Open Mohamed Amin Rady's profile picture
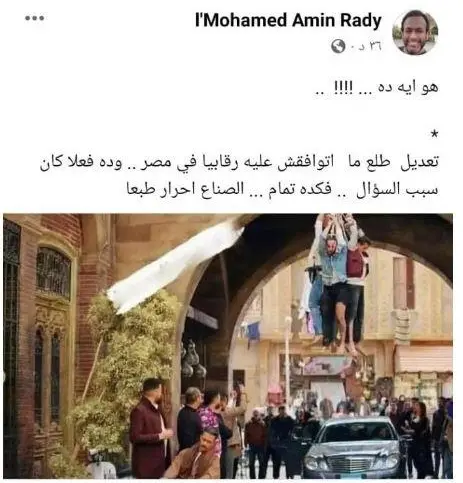Image resolution: width=463 pixels, height=483 pixels. pyautogui.click(x=415, y=32)
